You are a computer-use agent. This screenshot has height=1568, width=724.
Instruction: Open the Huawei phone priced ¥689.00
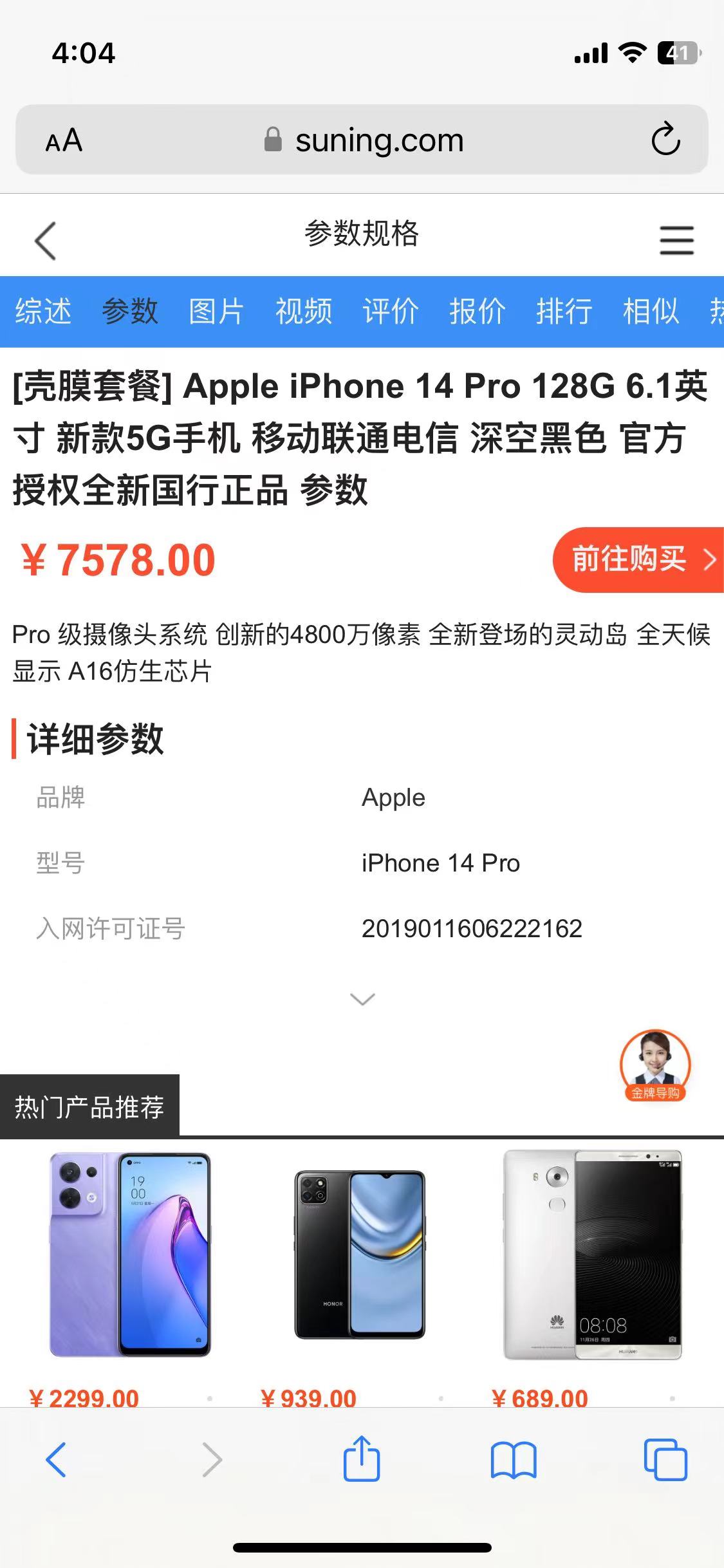[x=592, y=1255]
